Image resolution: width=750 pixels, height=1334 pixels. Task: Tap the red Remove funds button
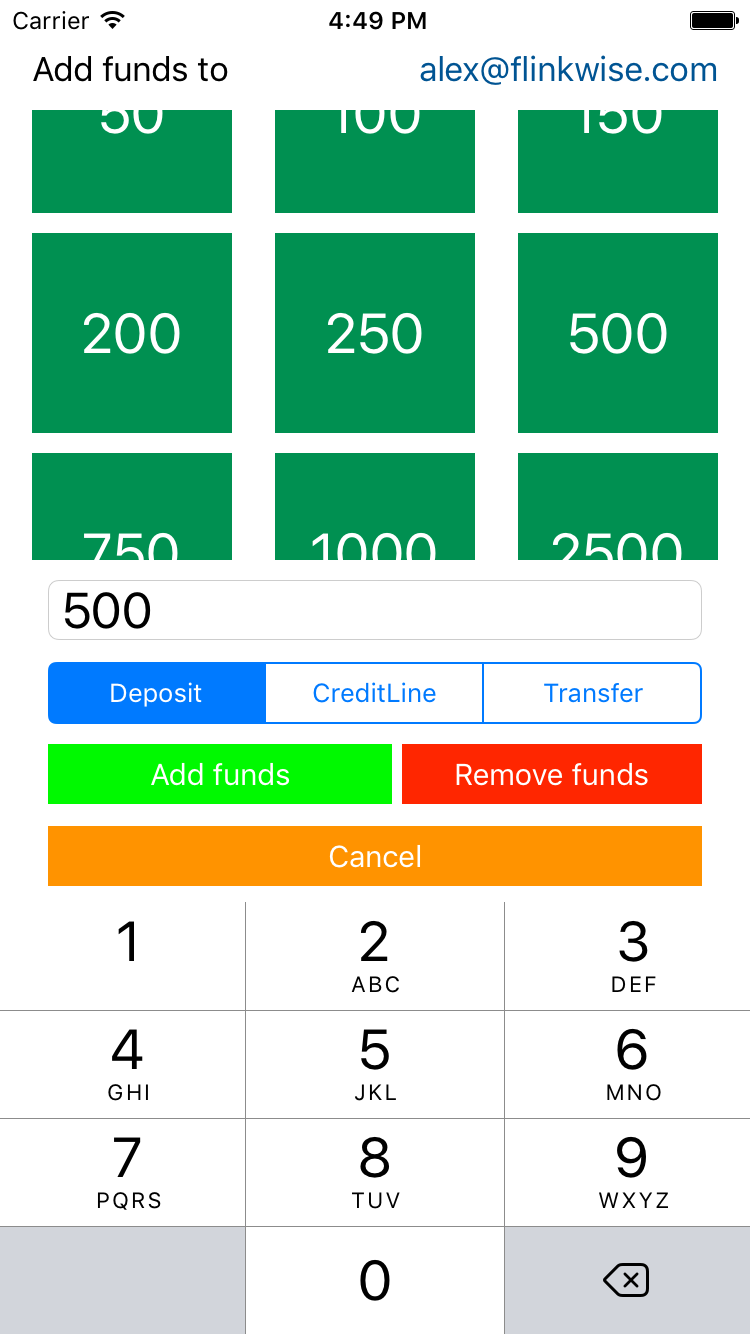click(x=552, y=774)
